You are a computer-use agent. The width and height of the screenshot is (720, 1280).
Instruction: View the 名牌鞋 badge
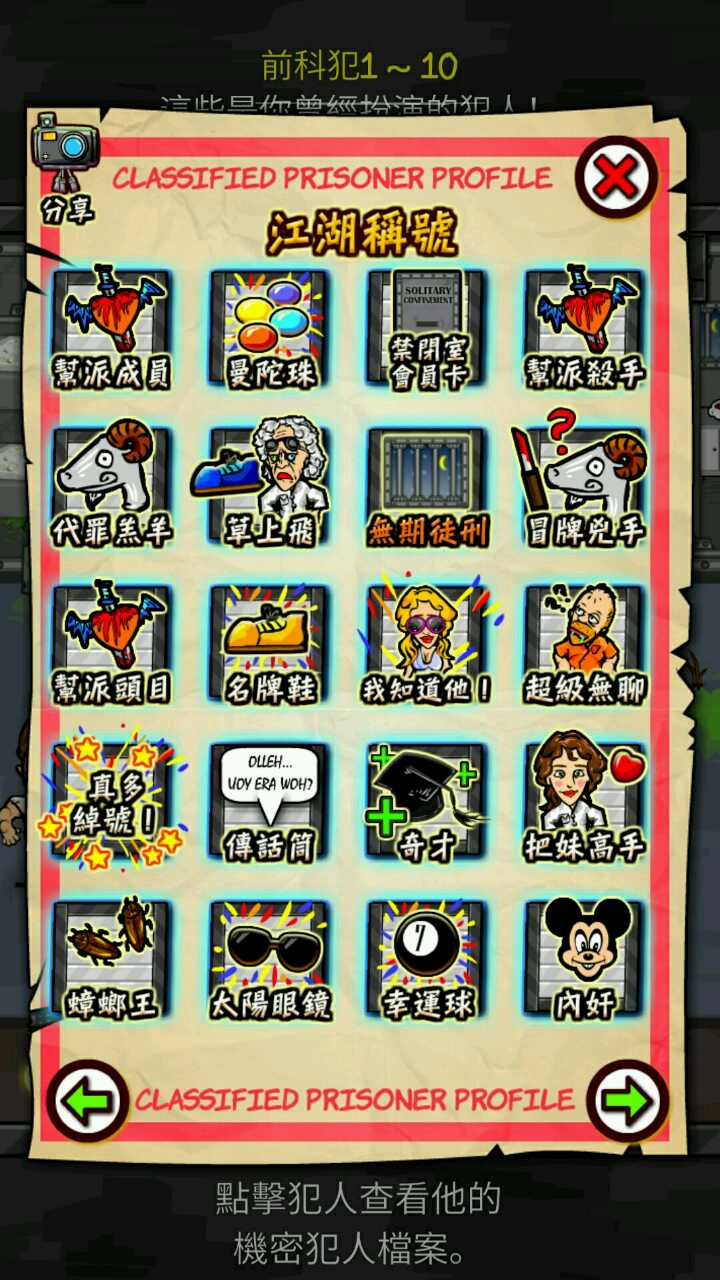(x=269, y=643)
